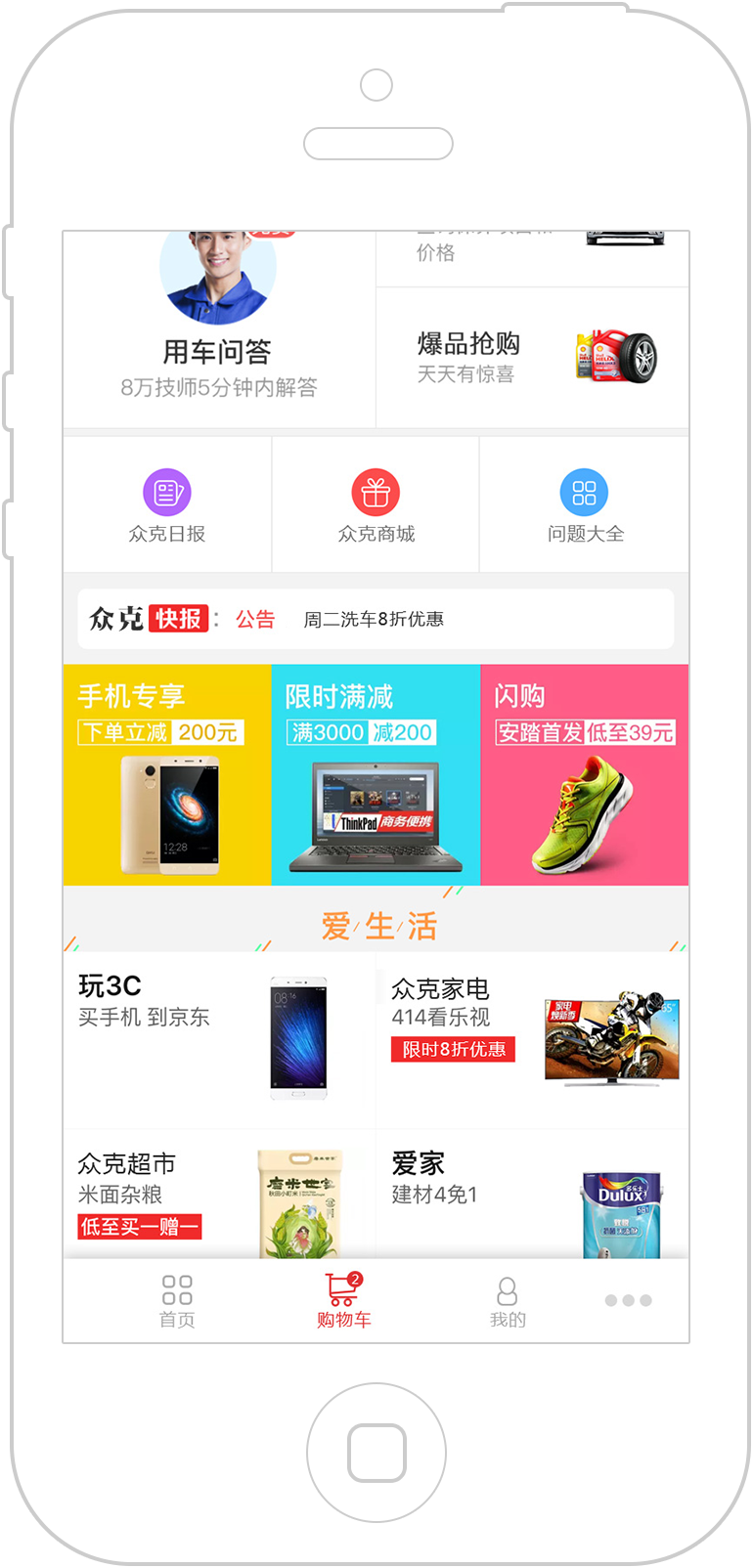Viewport: 753px width, 1568px height.
Task: Open the three-dots more tab
Action: tap(628, 1300)
